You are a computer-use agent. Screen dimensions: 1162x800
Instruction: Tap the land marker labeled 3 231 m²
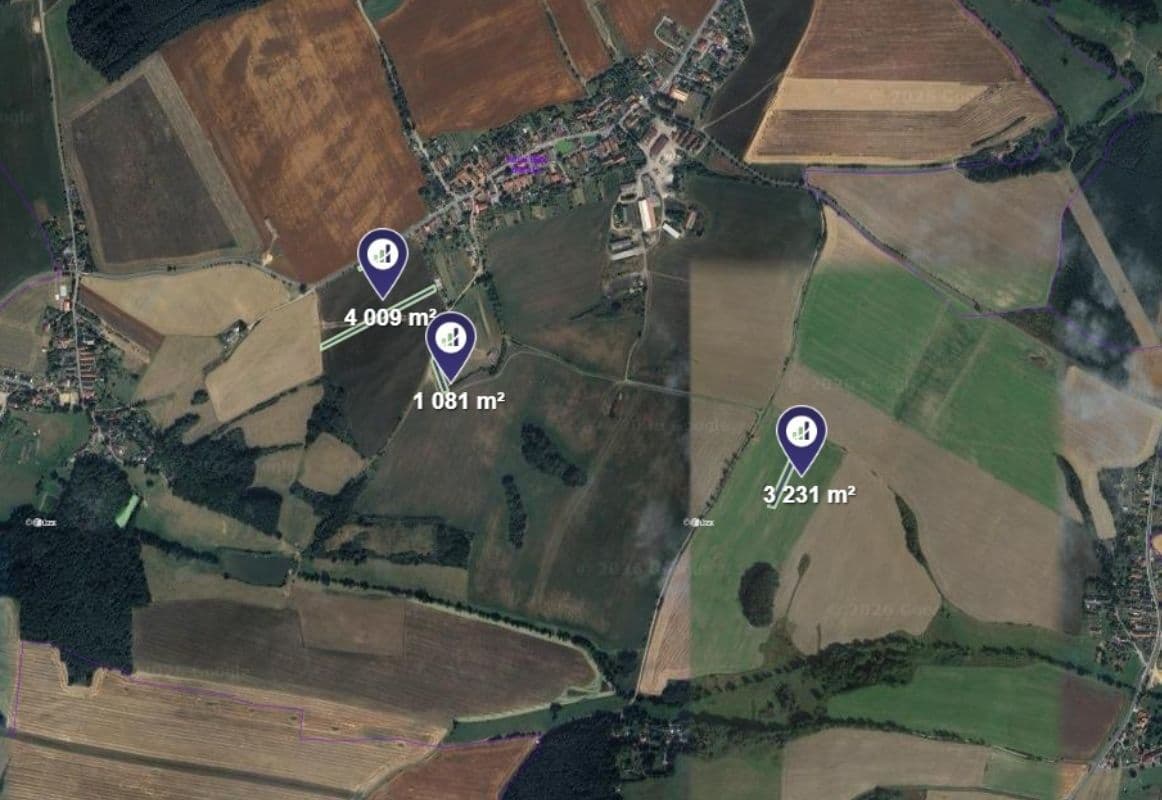(801, 435)
